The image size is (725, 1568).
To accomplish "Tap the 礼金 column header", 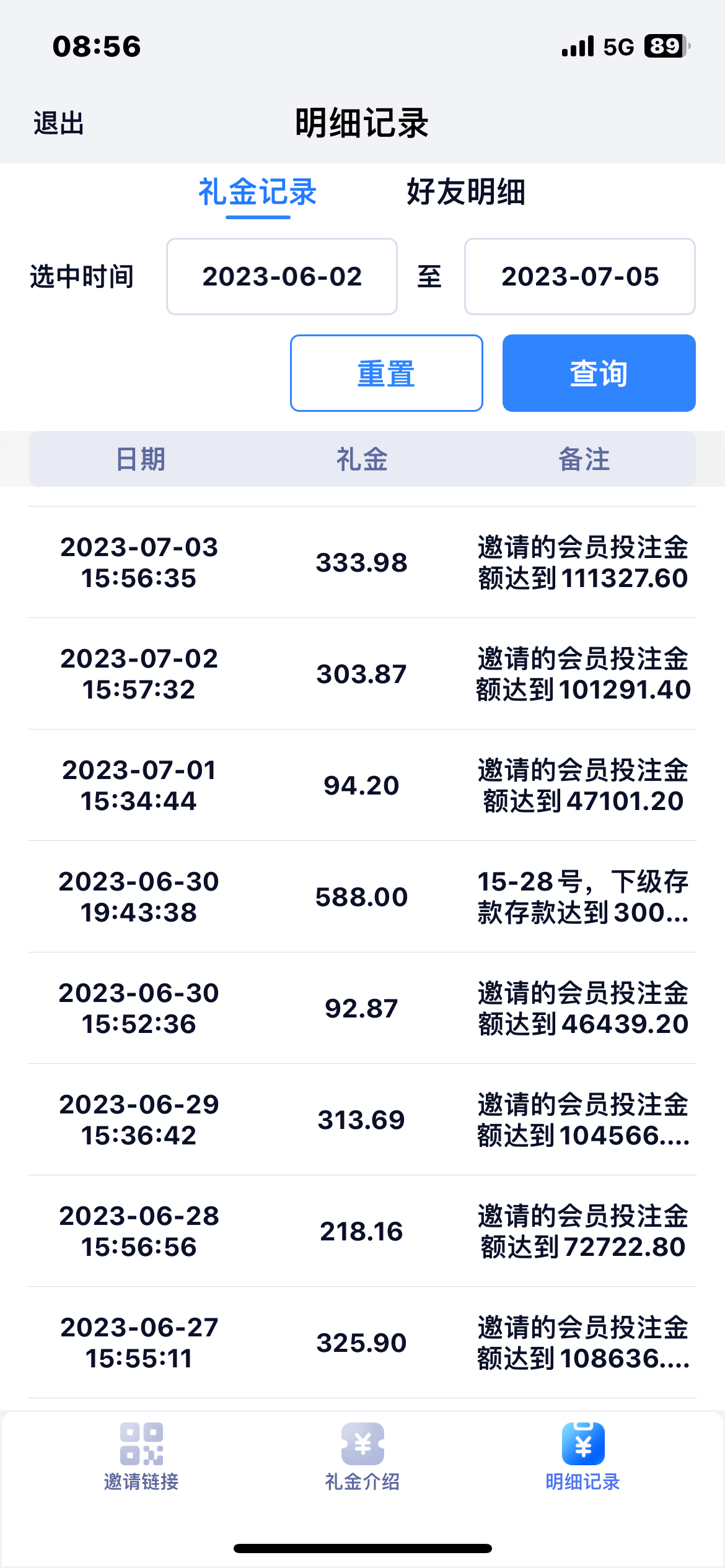I will coord(361,459).
